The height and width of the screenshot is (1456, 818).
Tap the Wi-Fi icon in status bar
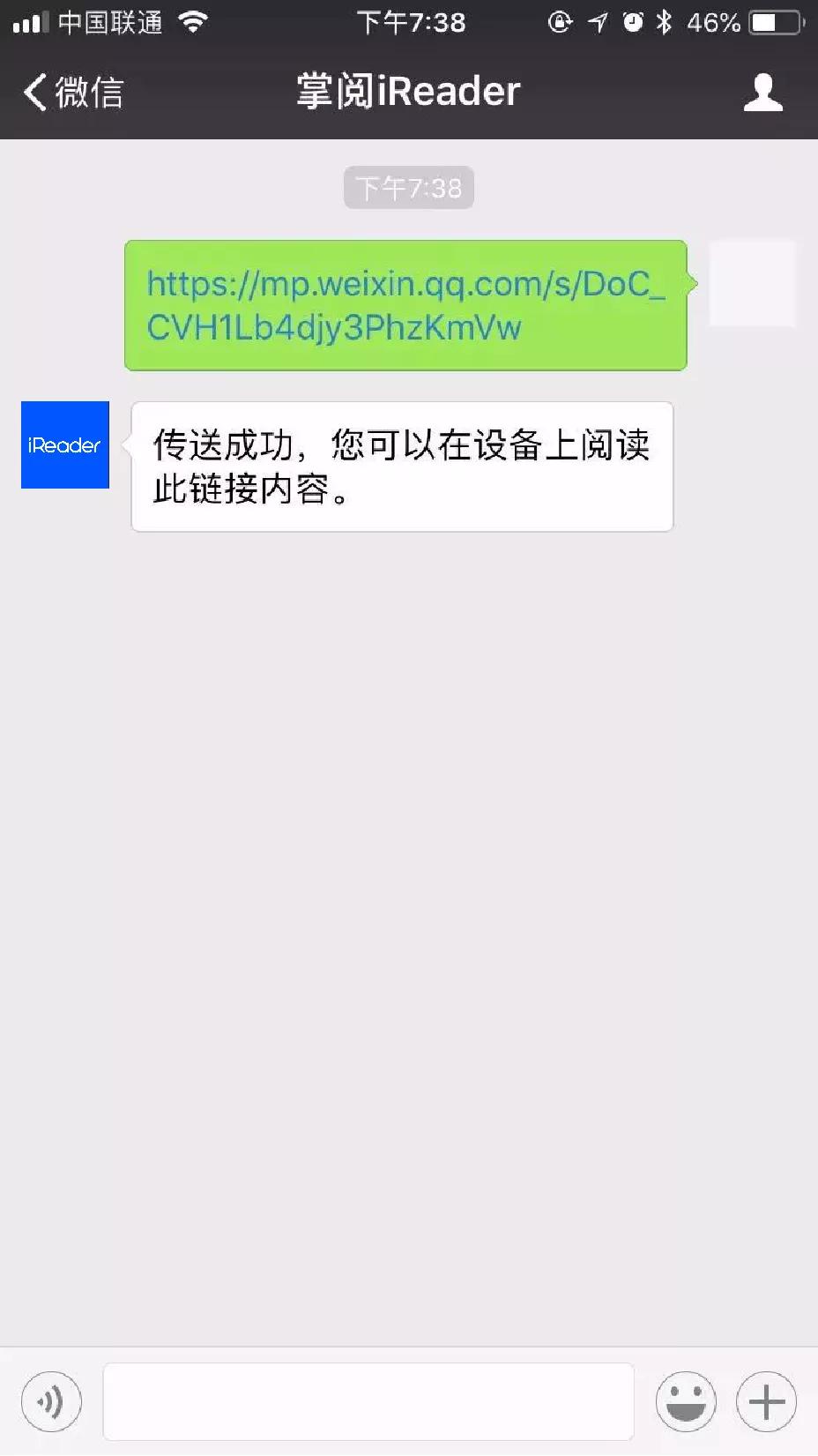click(194, 21)
